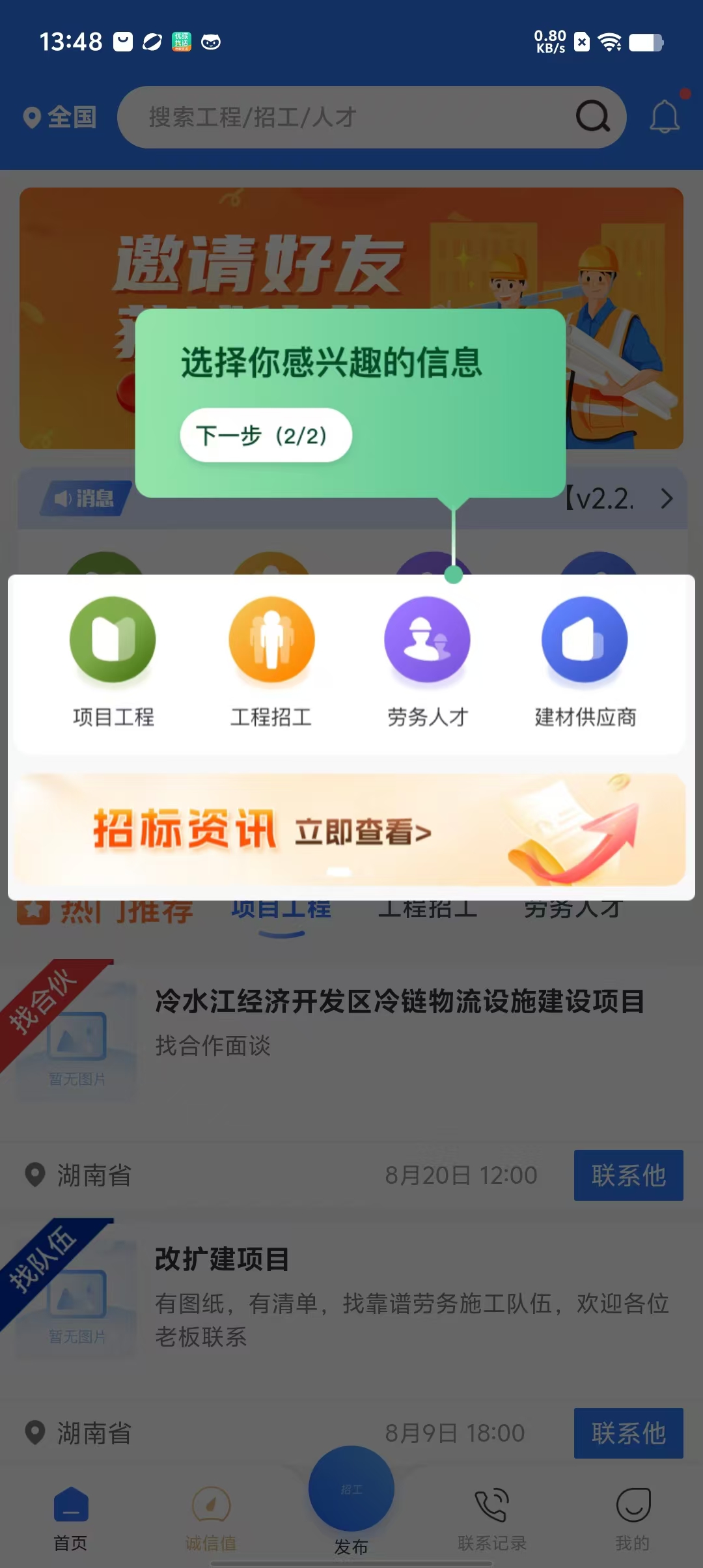The height and width of the screenshot is (1568, 703).
Task: Tap the search magnifier icon
Action: pyautogui.click(x=592, y=117)
